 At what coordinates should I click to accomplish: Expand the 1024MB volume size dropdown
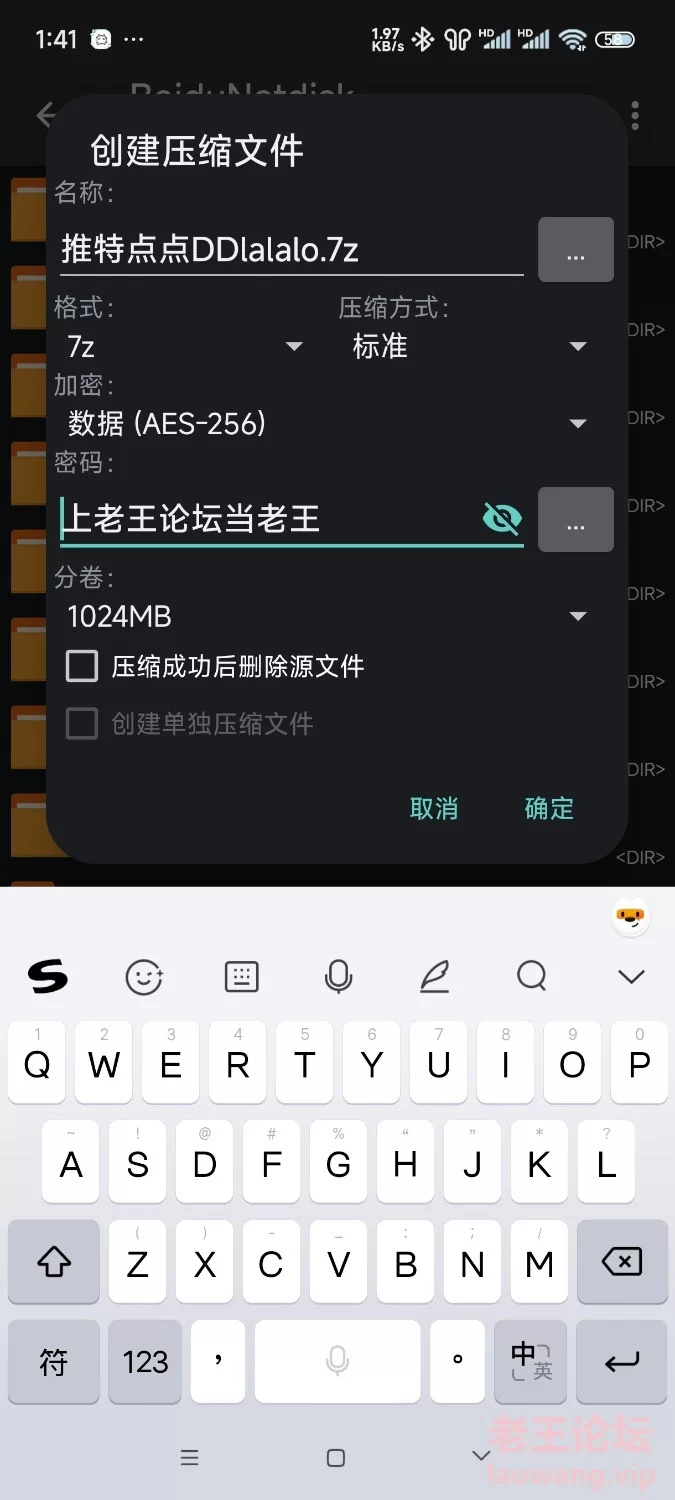click(x=326, y=616)
